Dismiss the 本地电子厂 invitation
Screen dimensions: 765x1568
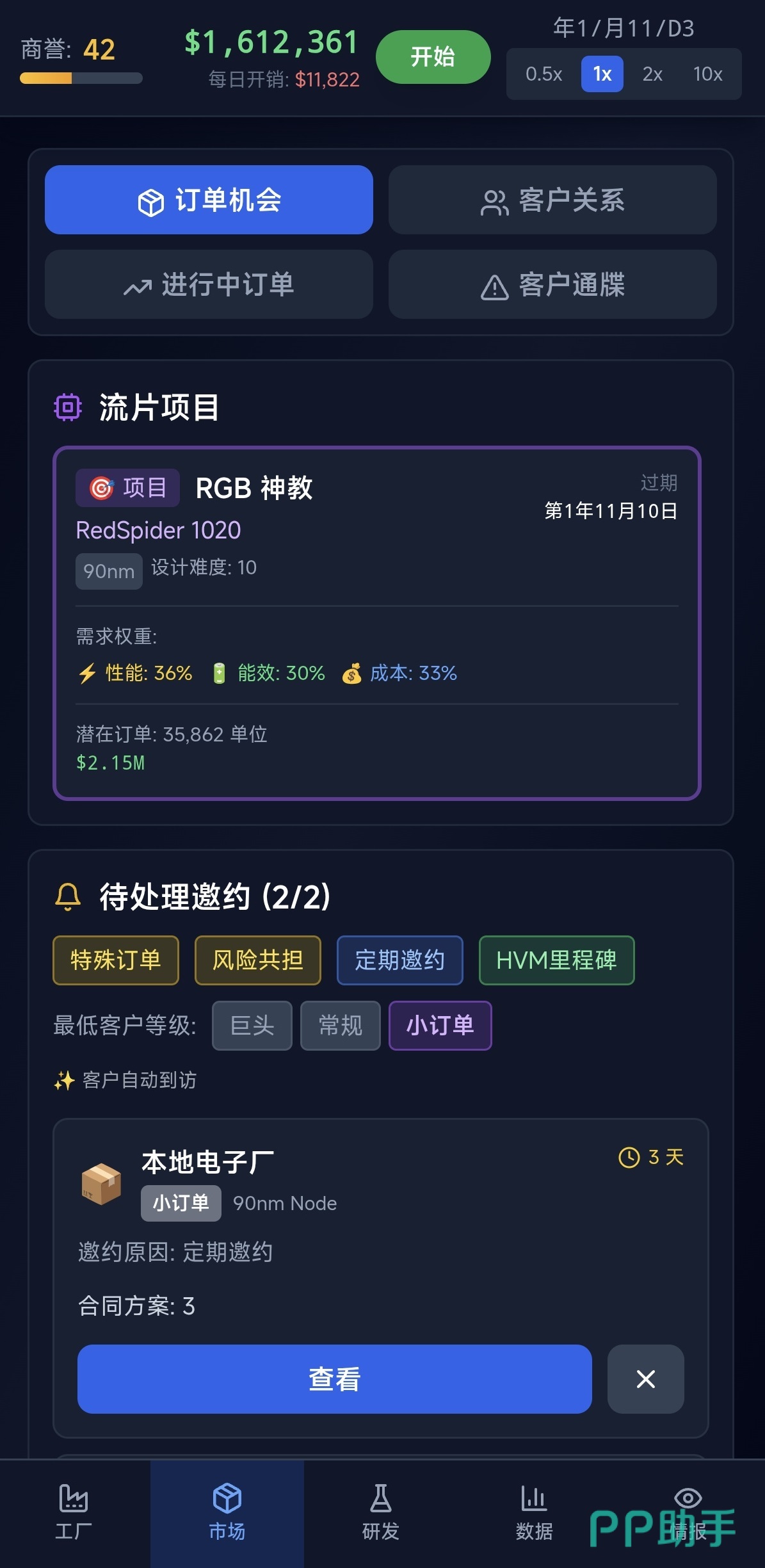pyautogui.click(x=646, y=1379)
